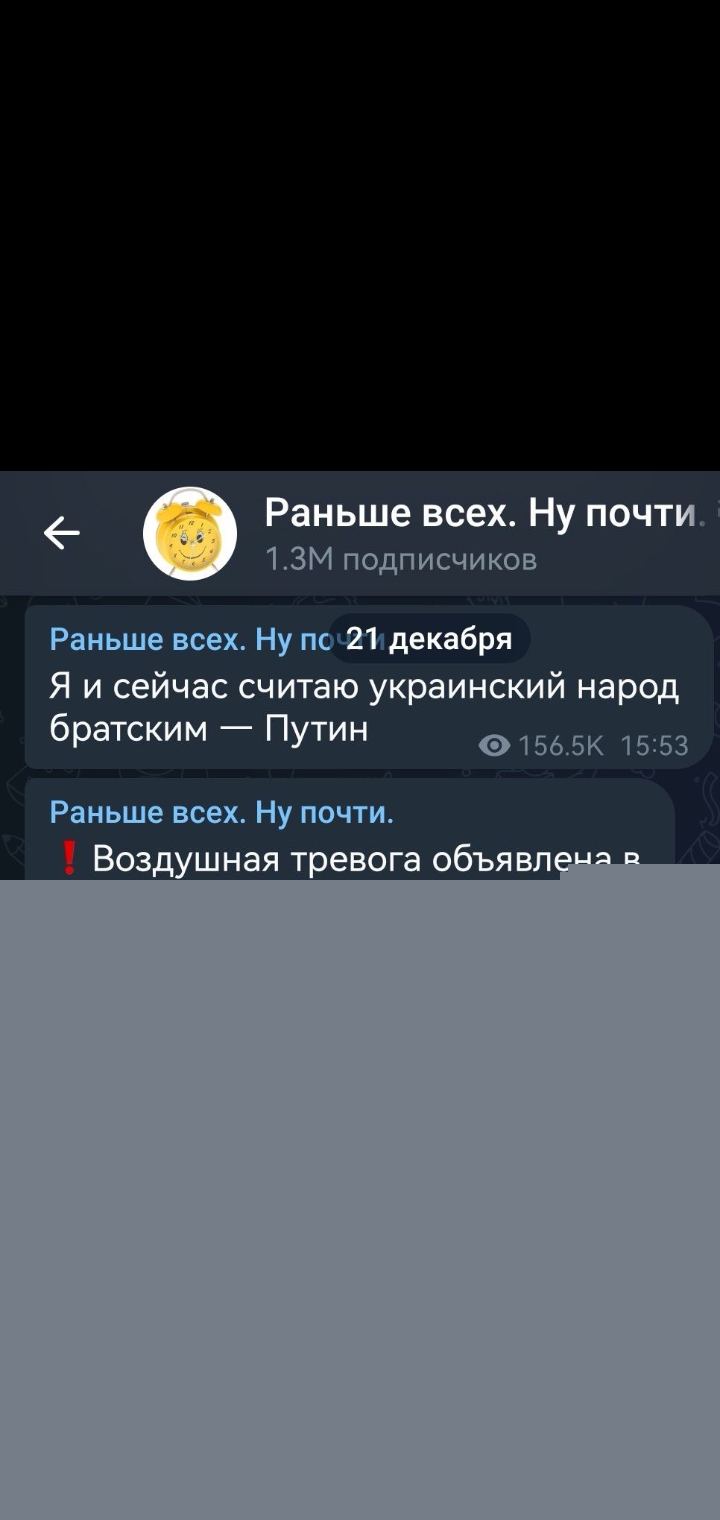Open channel avatar with the alarm clock
The width and height of the screenshot is (720, 1520).
190,533
